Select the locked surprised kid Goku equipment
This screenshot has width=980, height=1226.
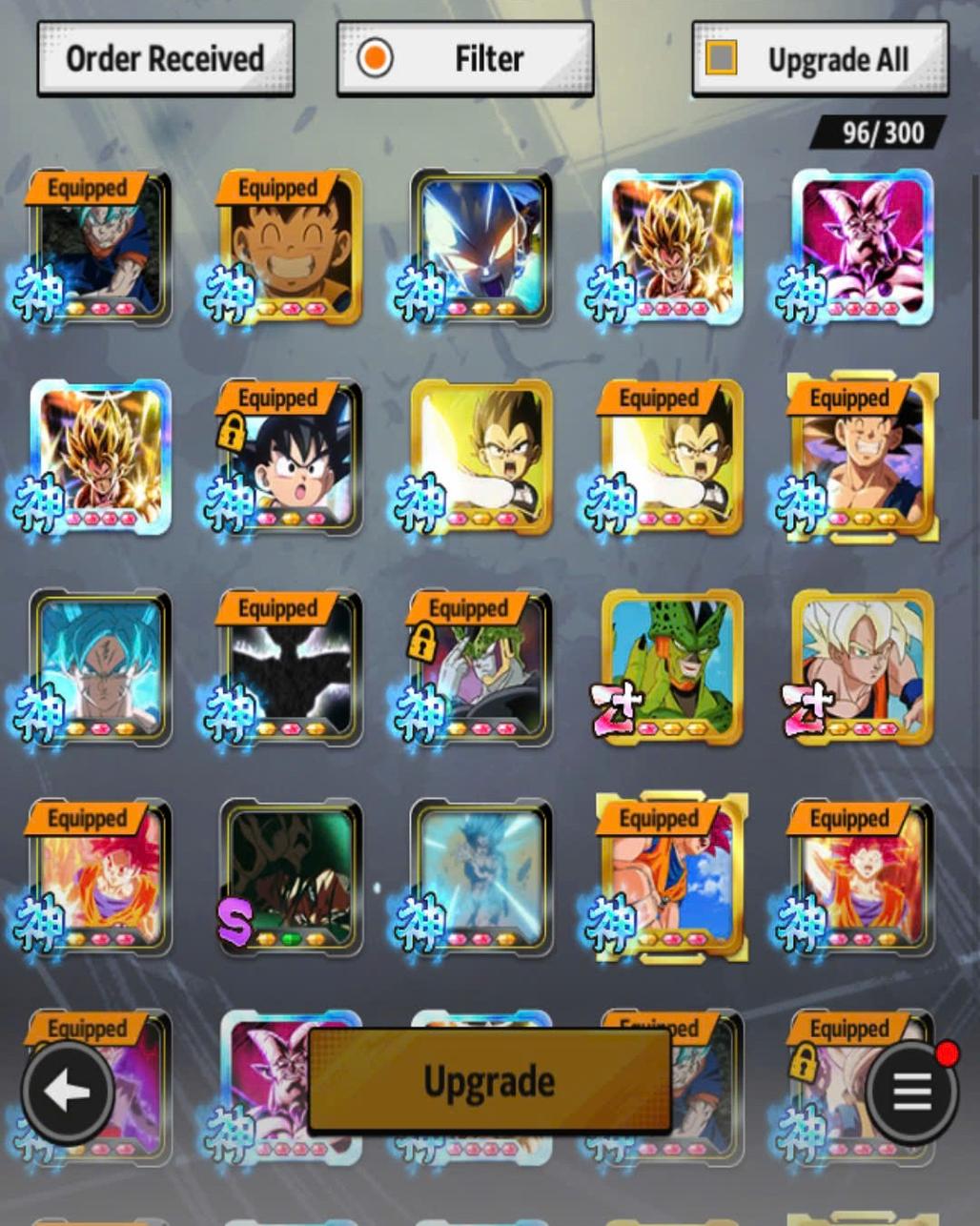(x=291, y=460)
